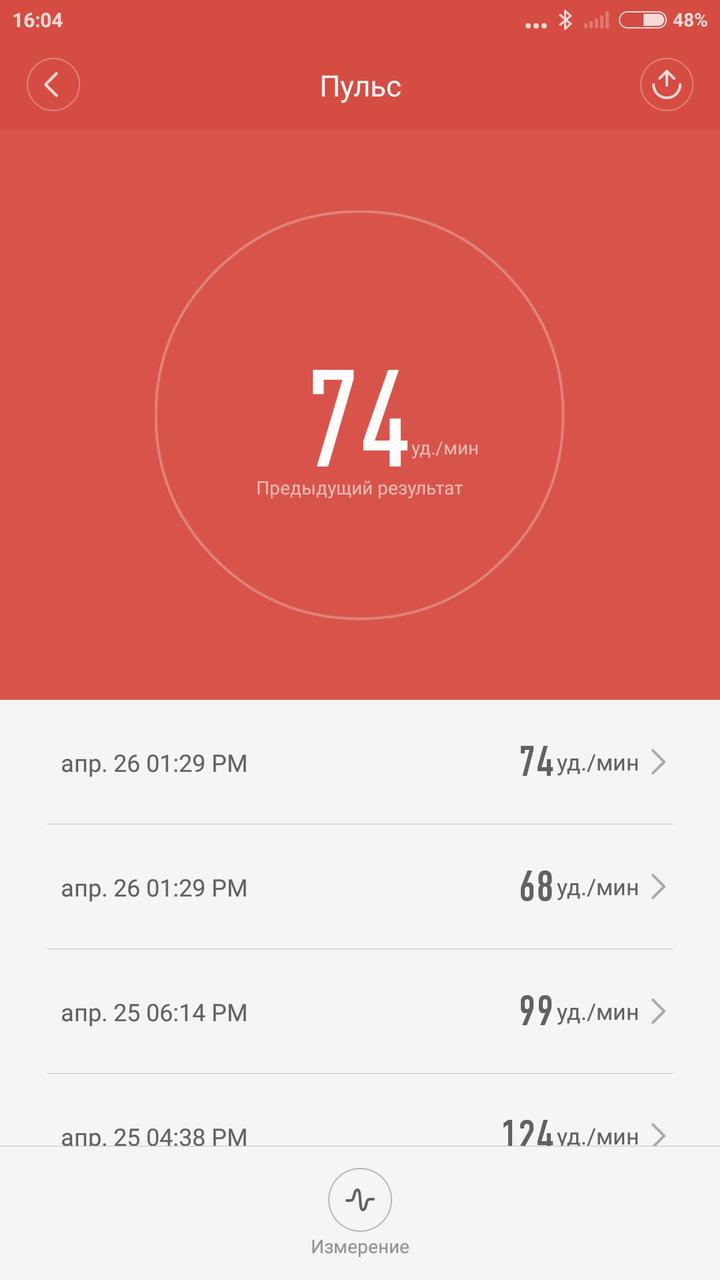720x1280 pixels.
Task: Go back from the Пульс screen
Action: pos(53,85)
